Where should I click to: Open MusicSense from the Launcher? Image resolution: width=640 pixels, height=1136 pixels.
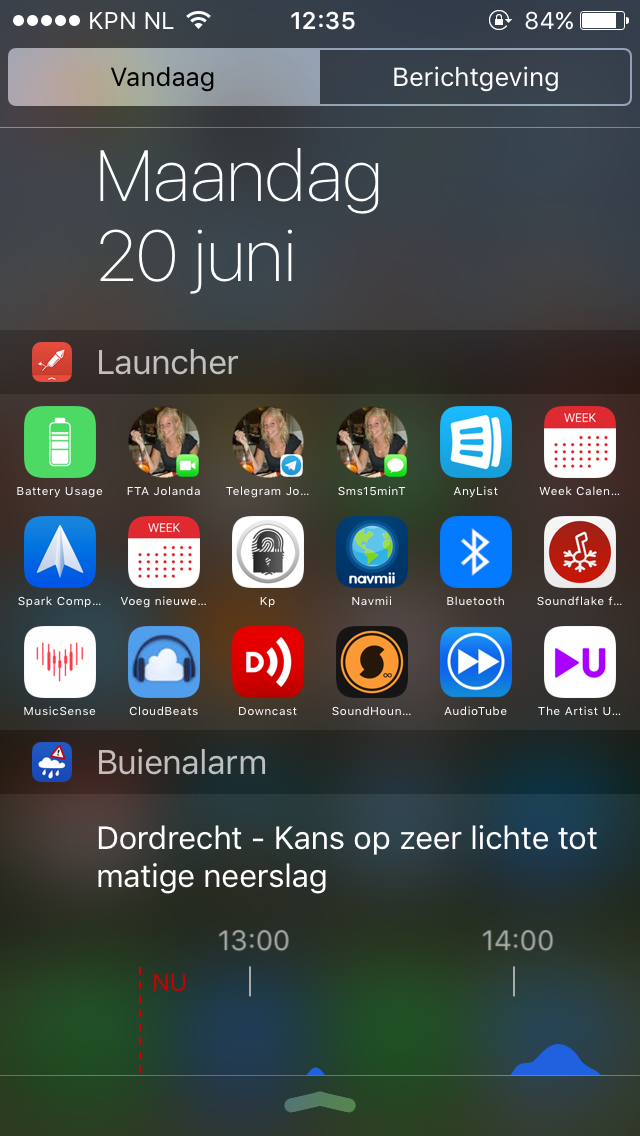coord(60,662)
